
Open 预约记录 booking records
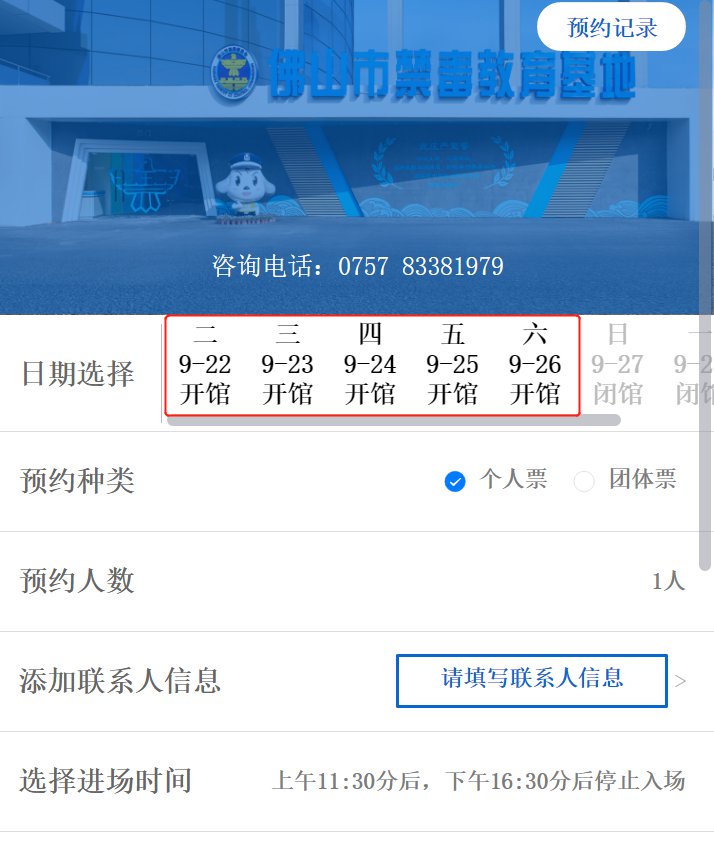coord(611,28)
